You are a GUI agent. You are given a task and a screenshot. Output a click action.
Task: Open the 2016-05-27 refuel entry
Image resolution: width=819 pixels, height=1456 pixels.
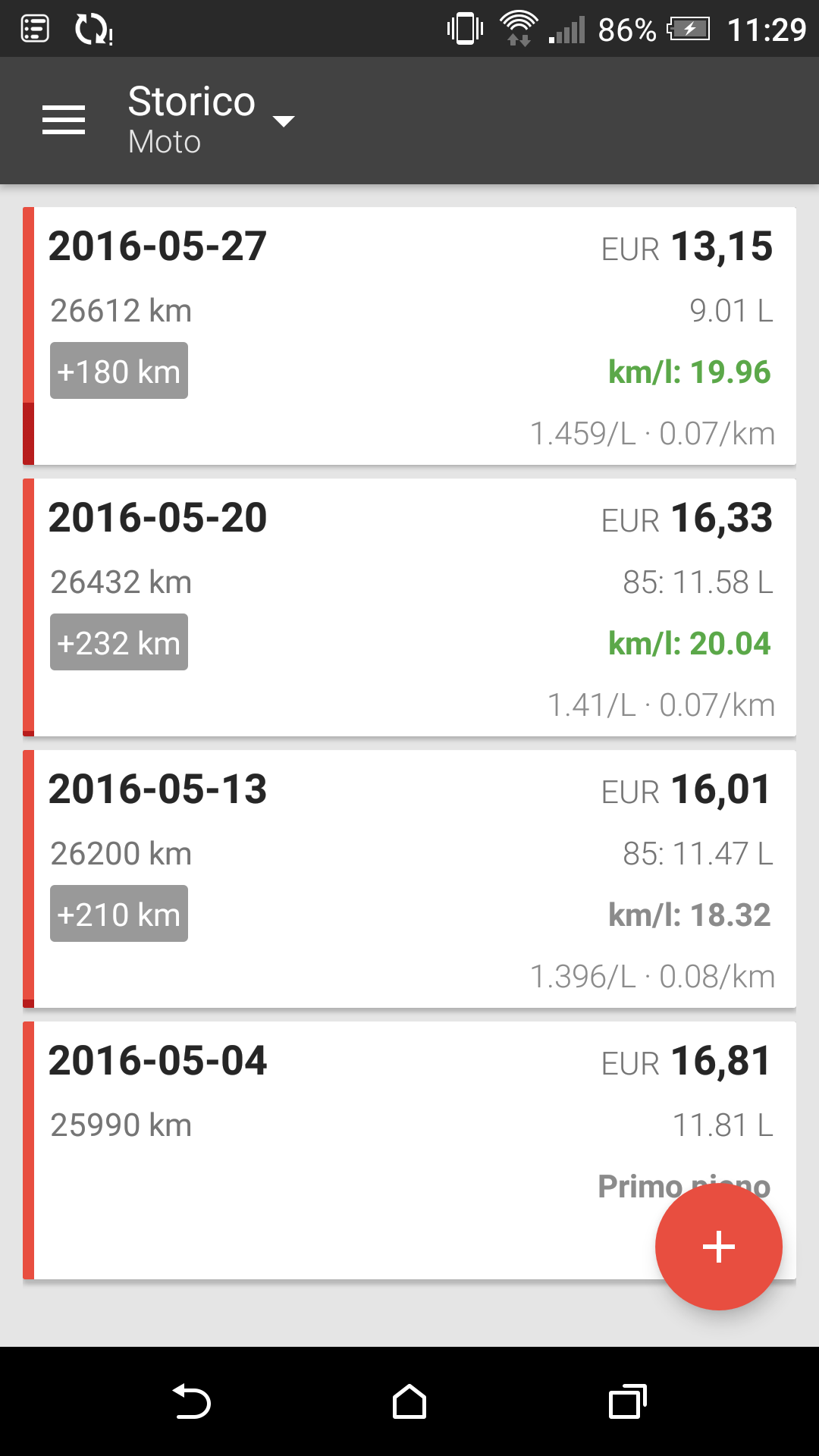click(x=409, y=336)
